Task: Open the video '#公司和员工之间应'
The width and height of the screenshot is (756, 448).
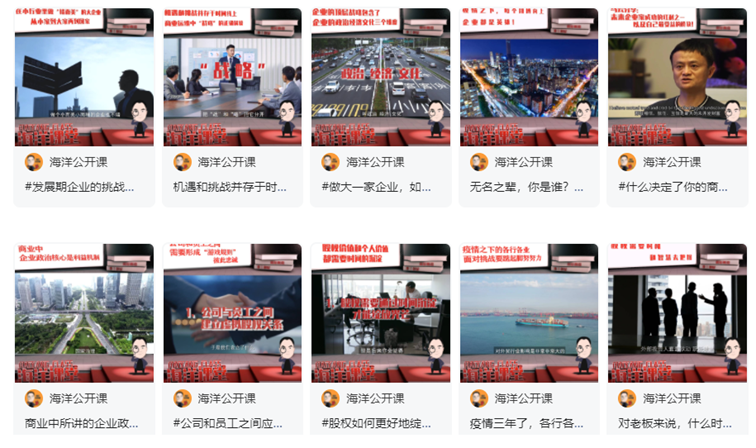Action: [x=232, y=313]
